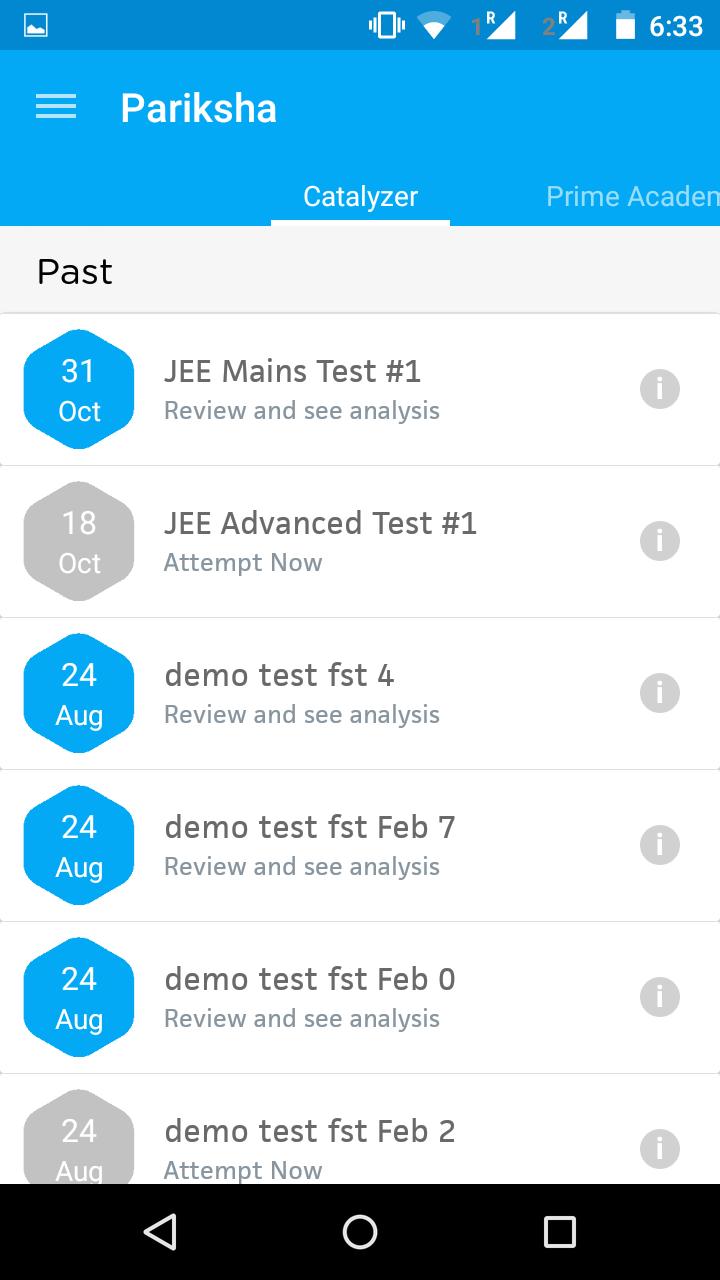Attempt JEE Advanced Test #1 now
This screenshot has width=720, height=1280.
[300, 541]
